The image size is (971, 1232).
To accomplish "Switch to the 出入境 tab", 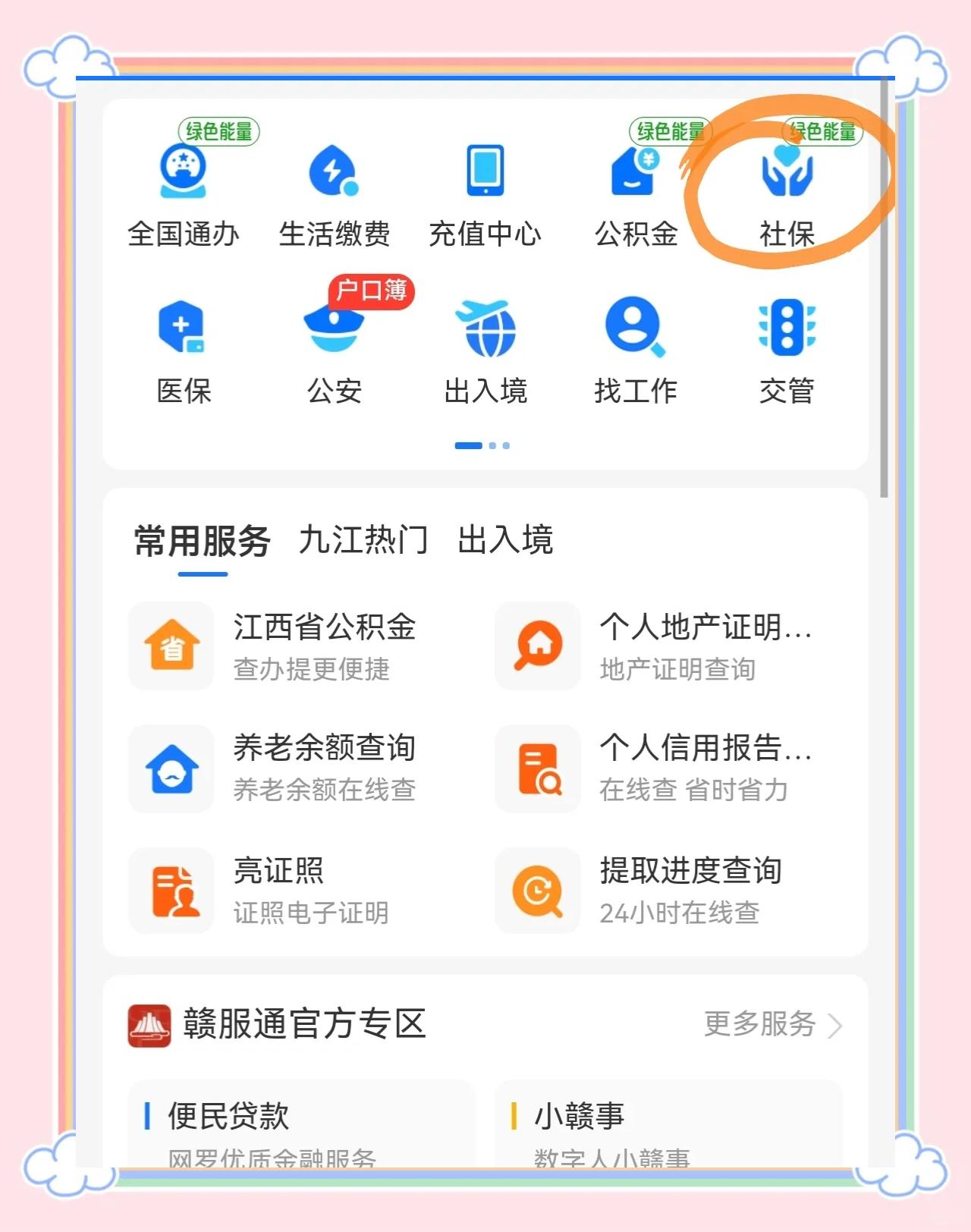I will click(505, 540).
